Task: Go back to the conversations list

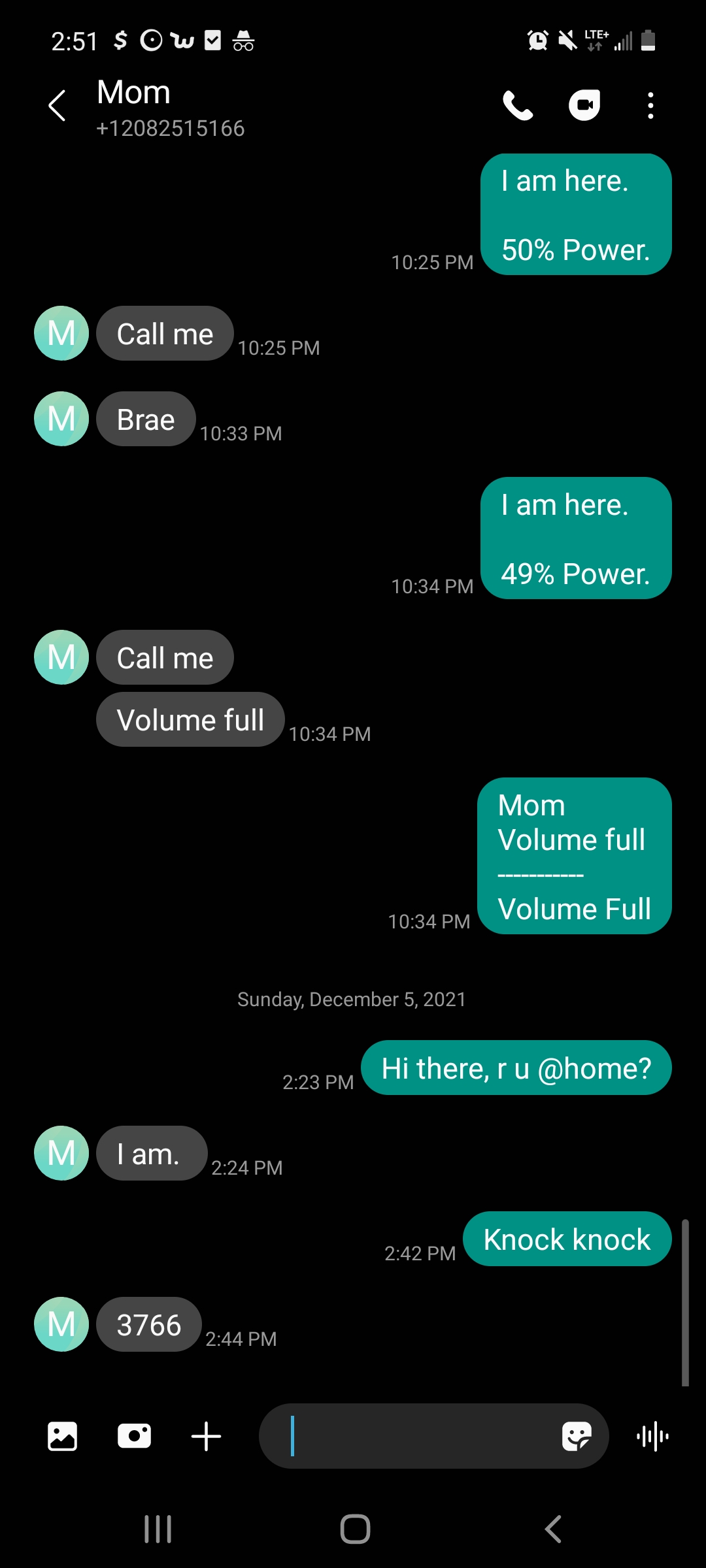Action: [x=58, y=106]
